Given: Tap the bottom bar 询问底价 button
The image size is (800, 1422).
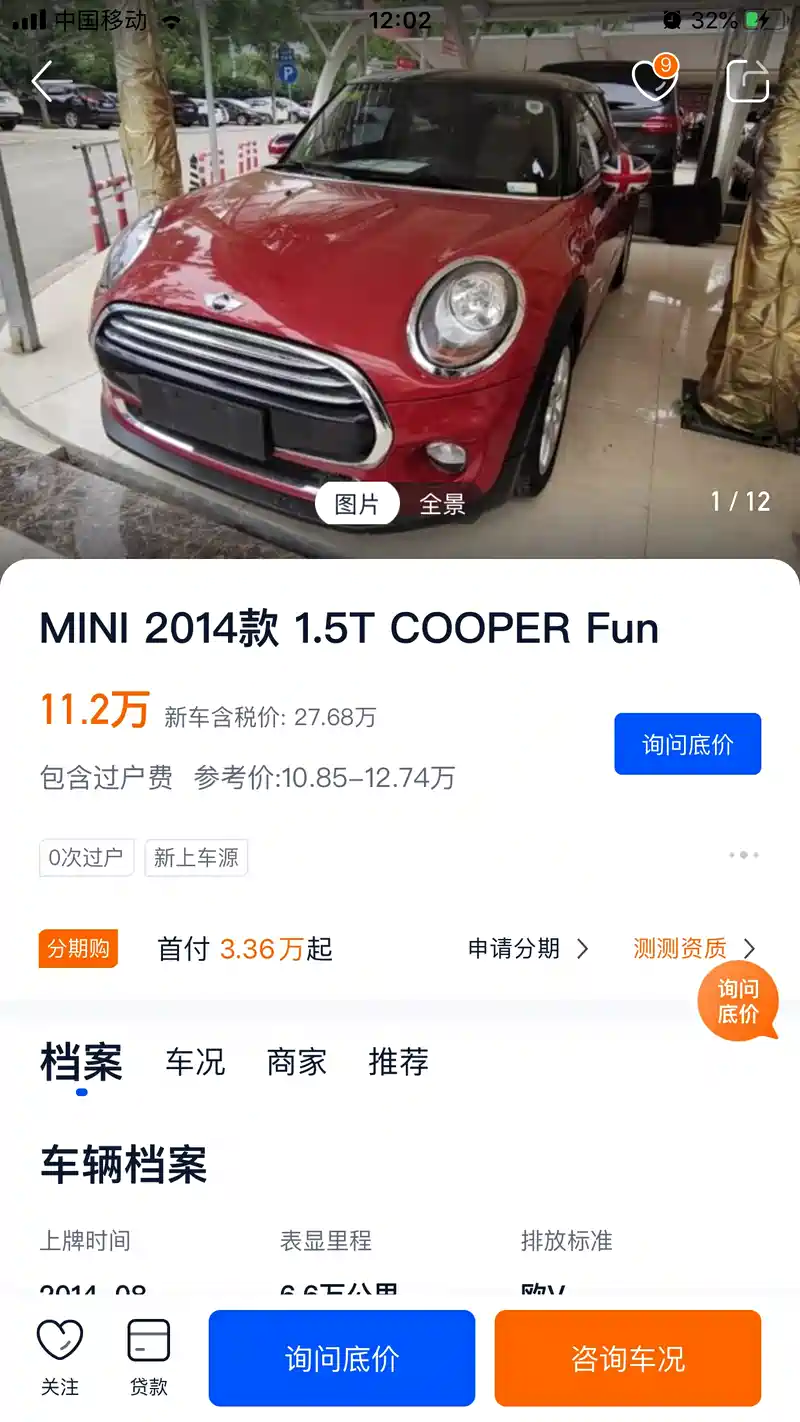Looking at the screenshot, I should [341, 1358].
